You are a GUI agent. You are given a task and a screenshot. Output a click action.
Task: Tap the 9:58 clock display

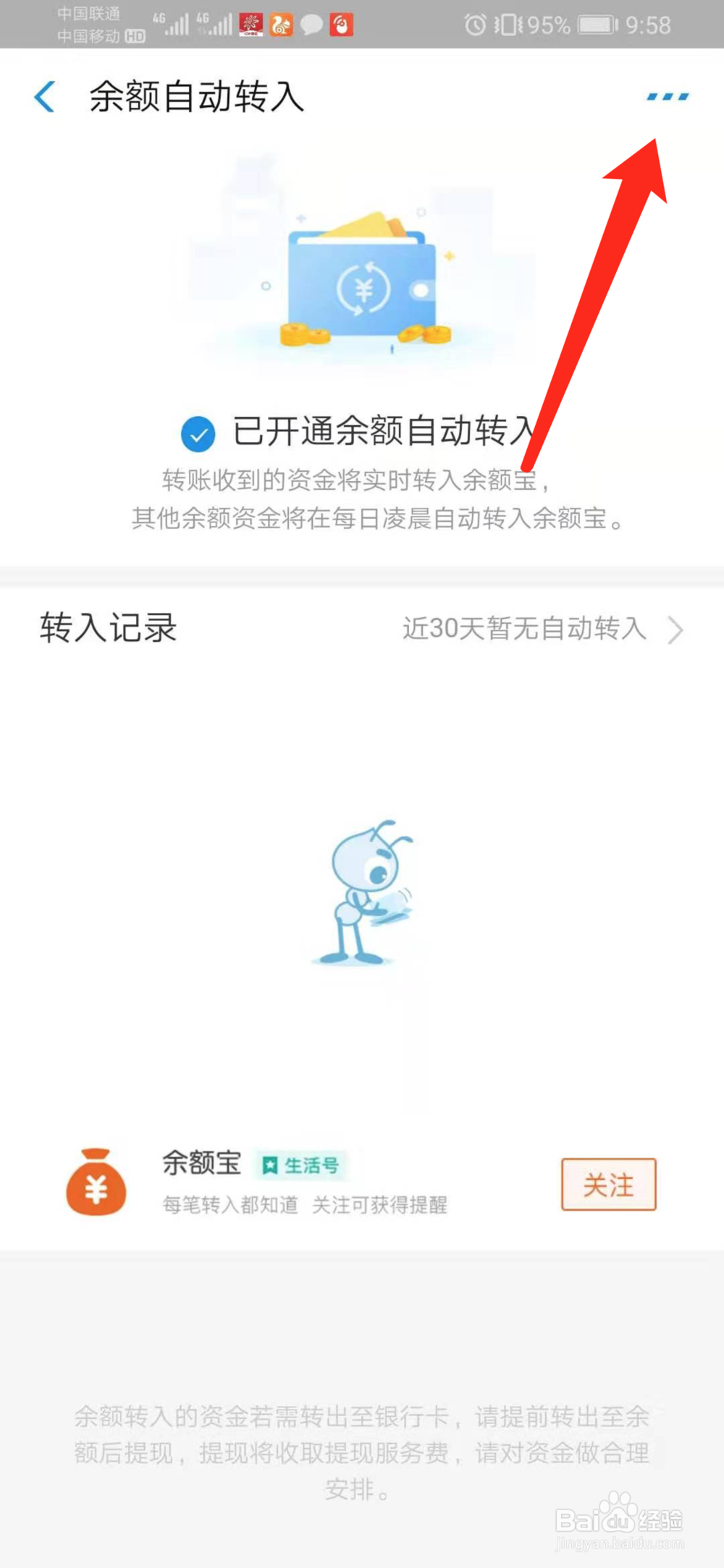[649, 25]
